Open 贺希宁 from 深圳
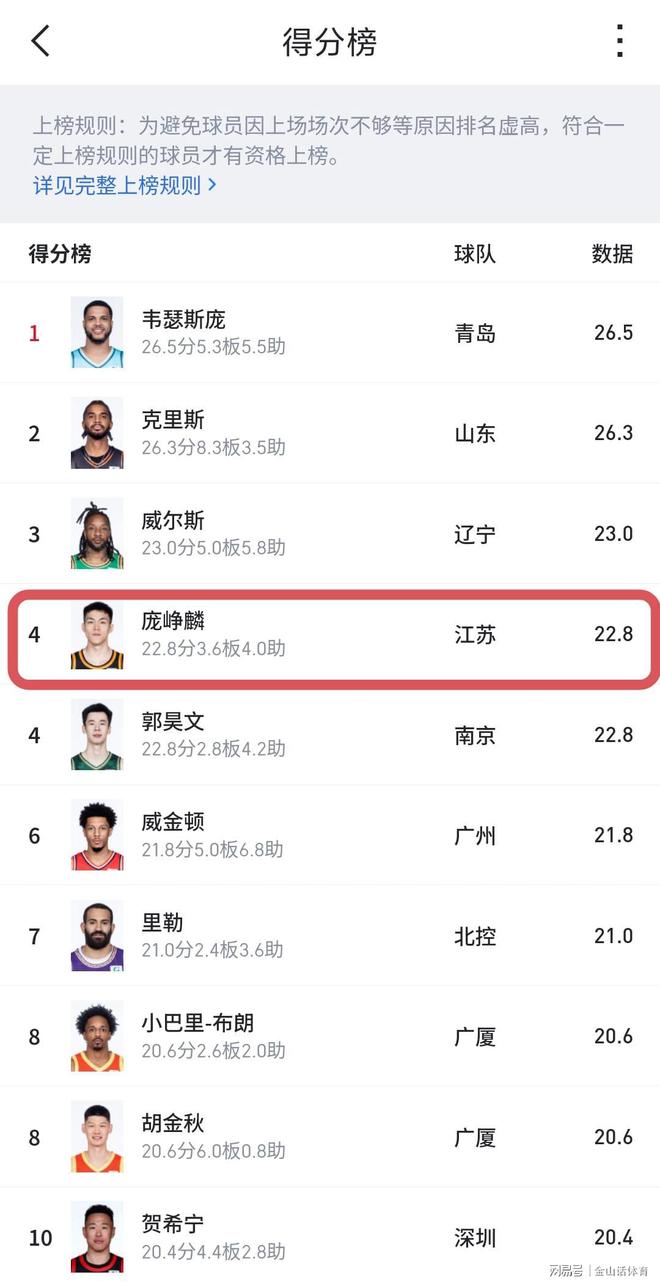This screenshot has width=660, height=1283. [x=330, y=1237]
